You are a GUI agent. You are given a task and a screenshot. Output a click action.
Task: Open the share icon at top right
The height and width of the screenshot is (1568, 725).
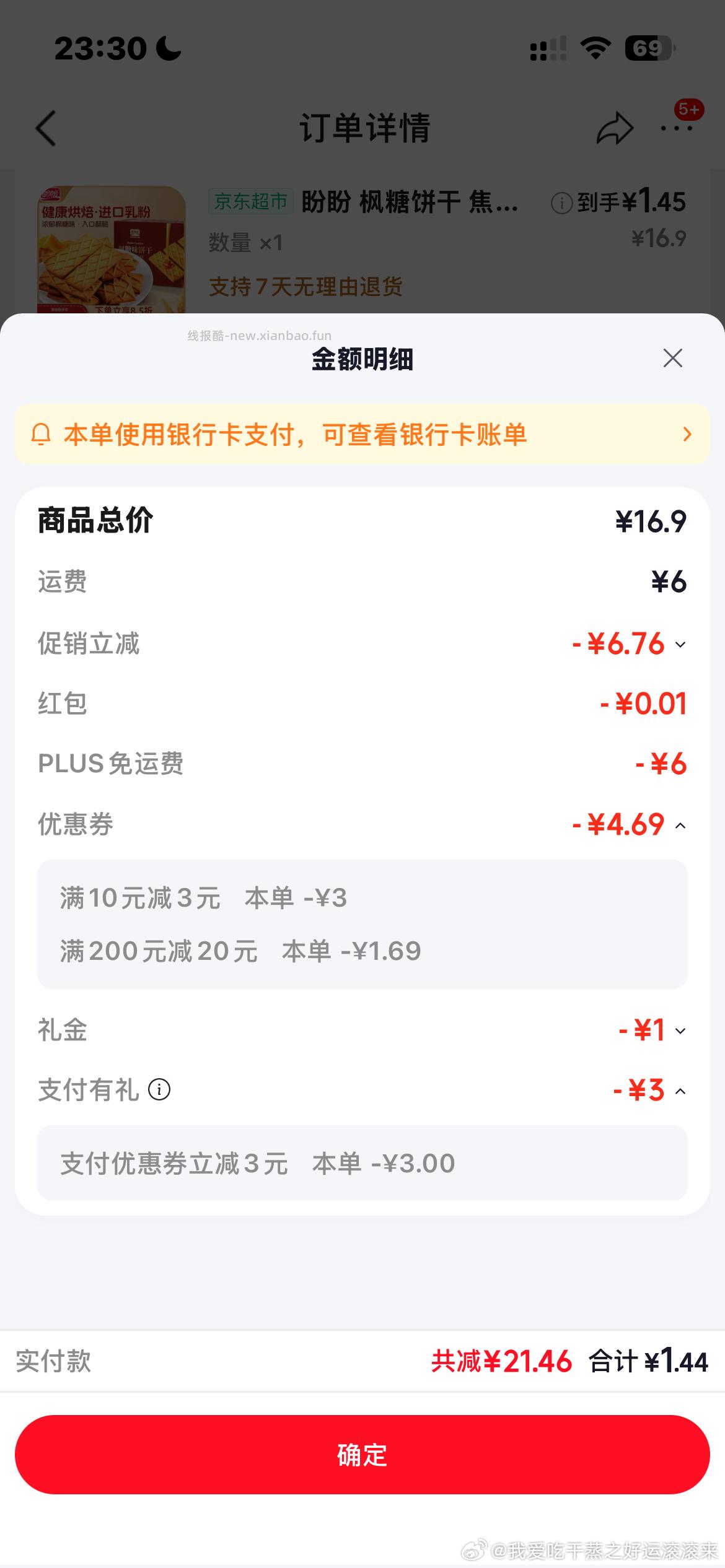click(613, 128)
